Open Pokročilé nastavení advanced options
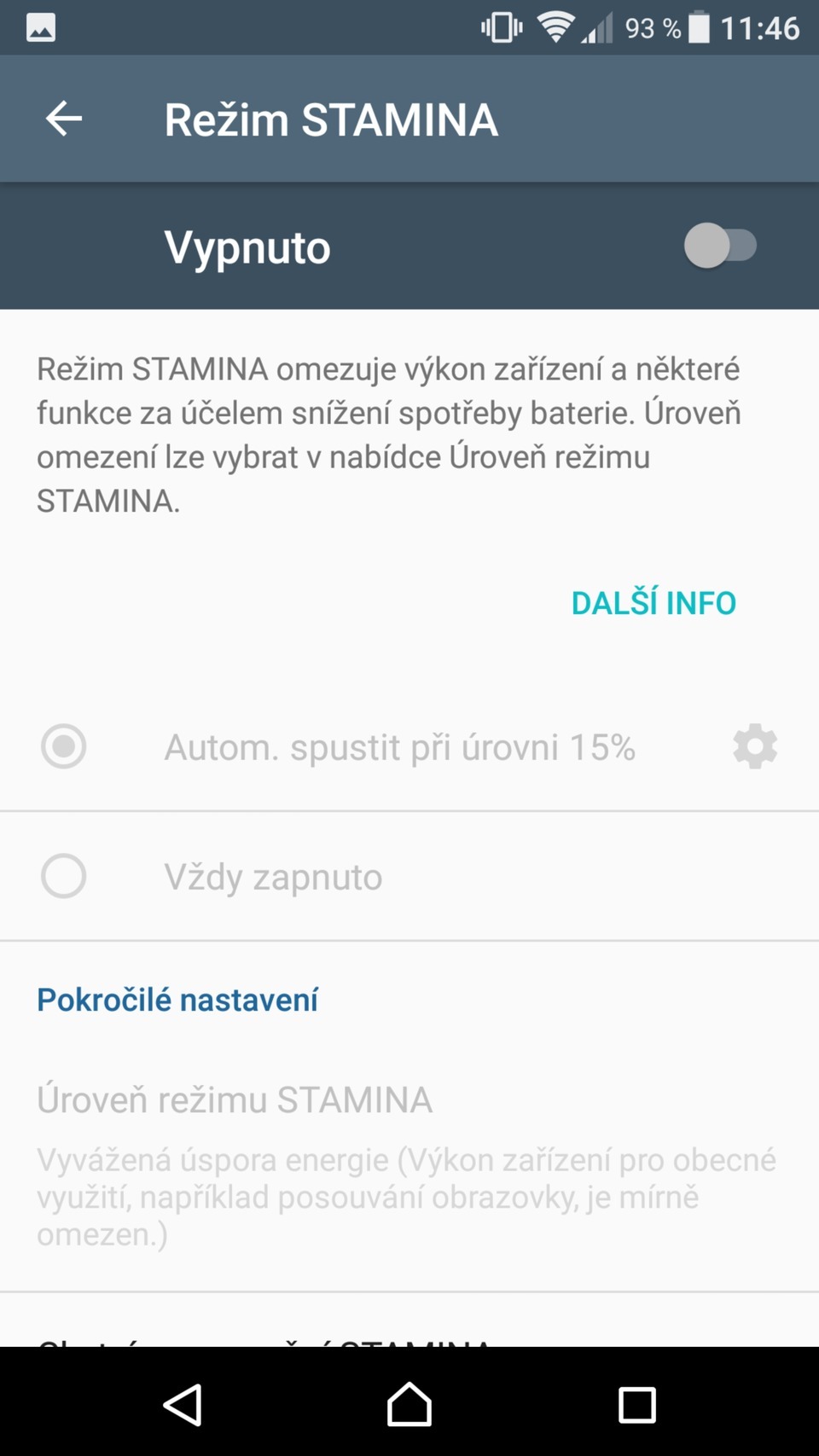Image resolution: width=819 pixels, height=1456 pixels. [x=177, y=999]
